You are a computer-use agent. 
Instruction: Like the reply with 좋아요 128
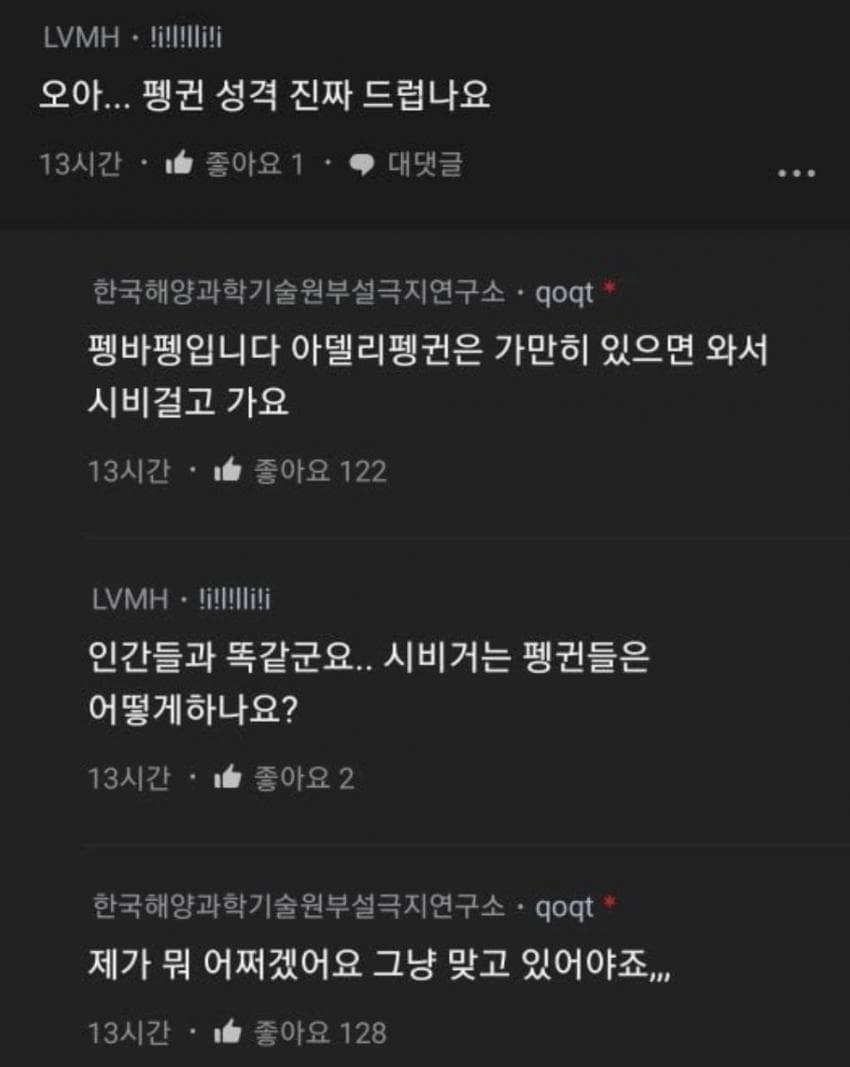(x=228, y=1032)
